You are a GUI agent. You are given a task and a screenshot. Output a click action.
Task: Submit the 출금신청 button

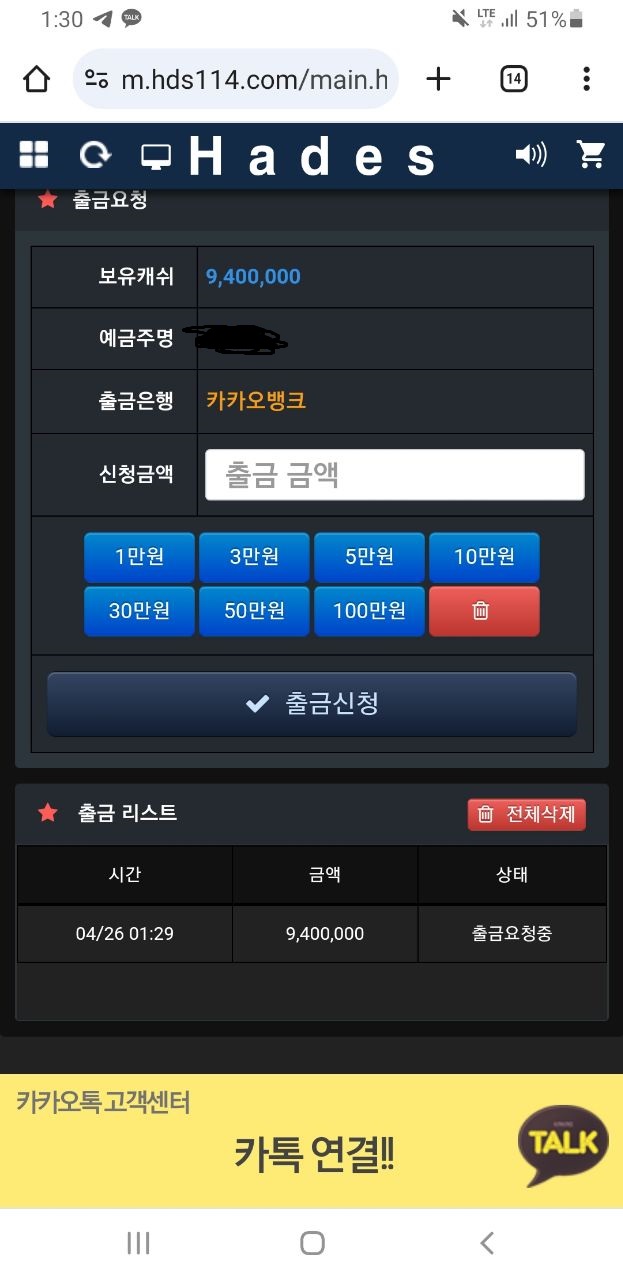(311, 704)
